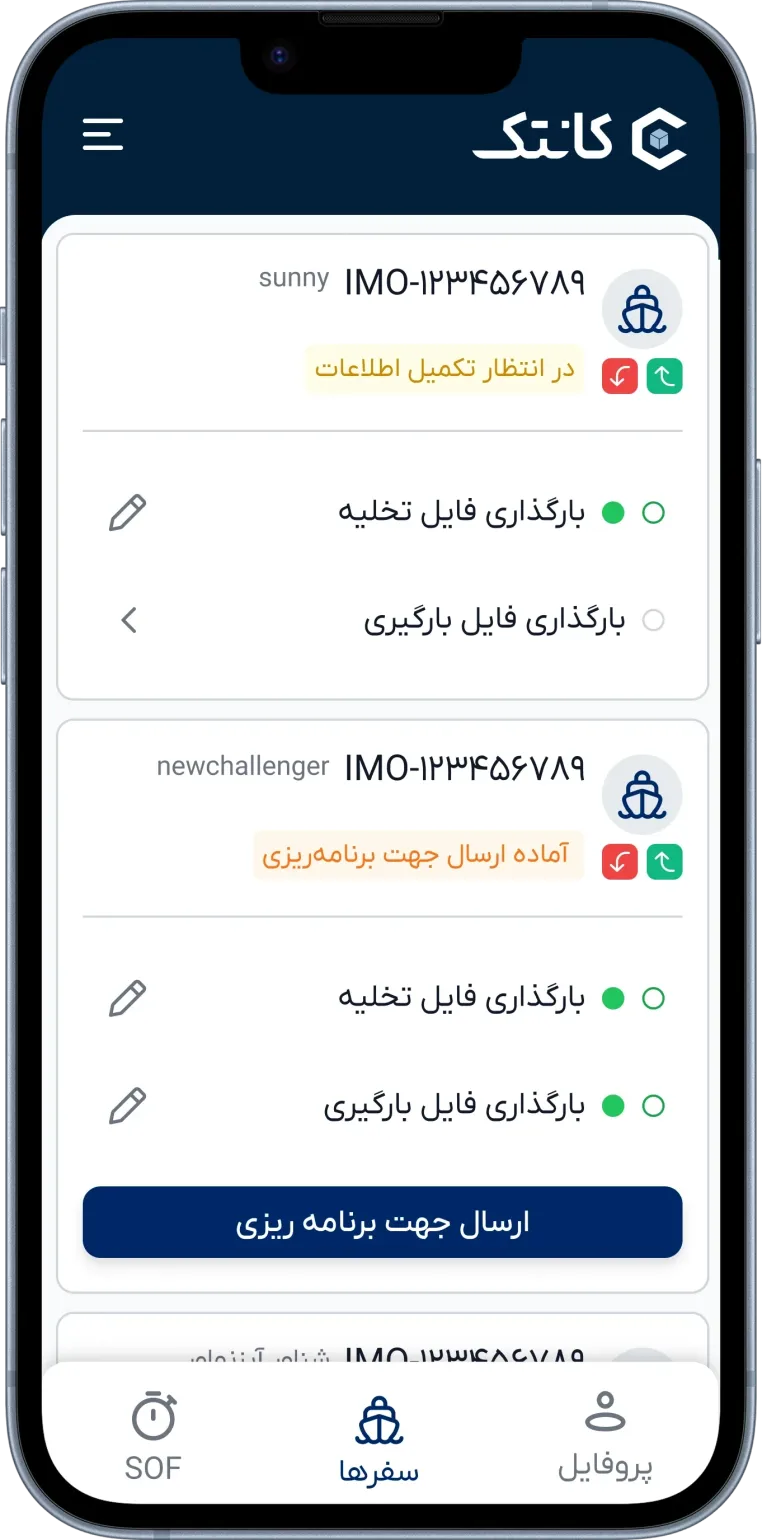
Task: Tap the ارسال جهت برنامه ریزی button
Action: click(x=382, y=1222)
